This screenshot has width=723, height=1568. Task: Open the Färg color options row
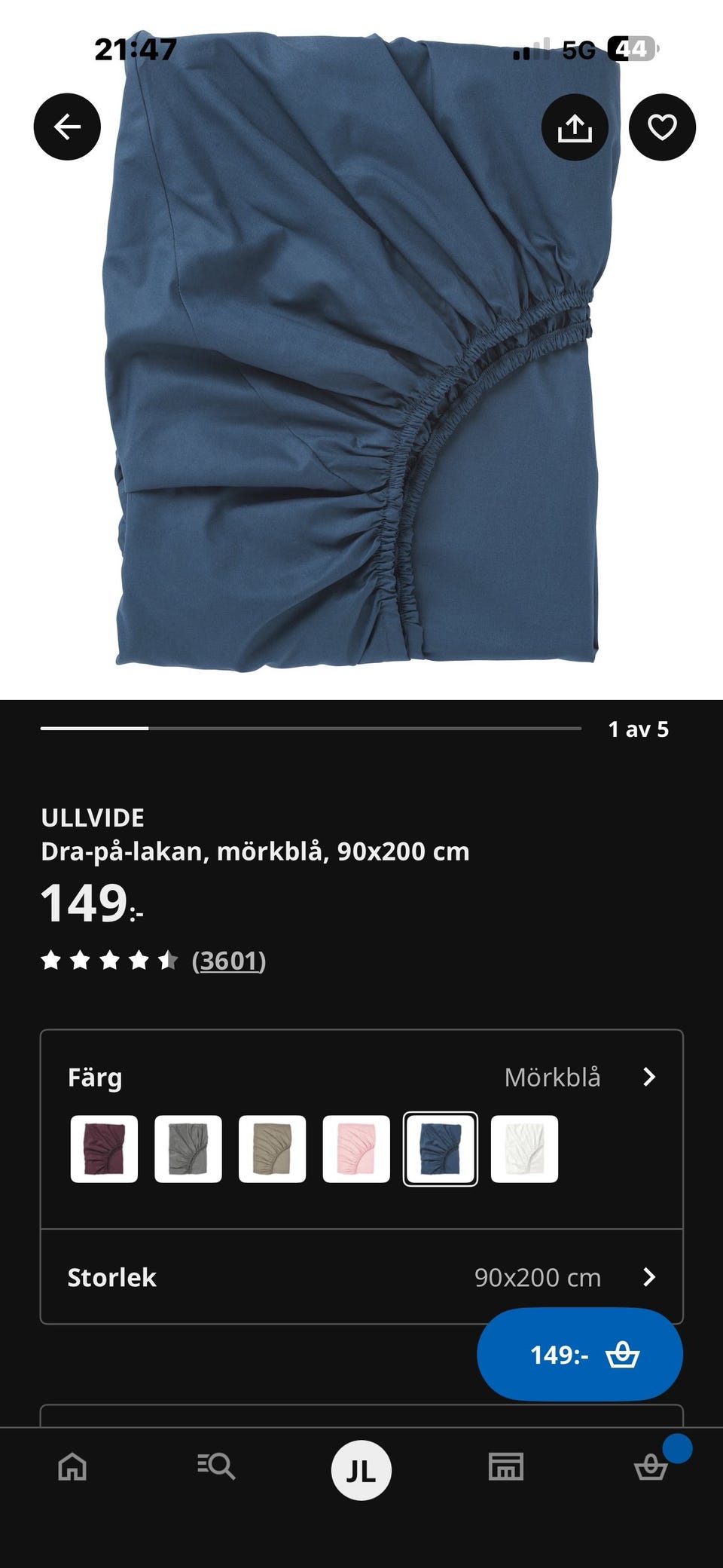(361, 1077)
